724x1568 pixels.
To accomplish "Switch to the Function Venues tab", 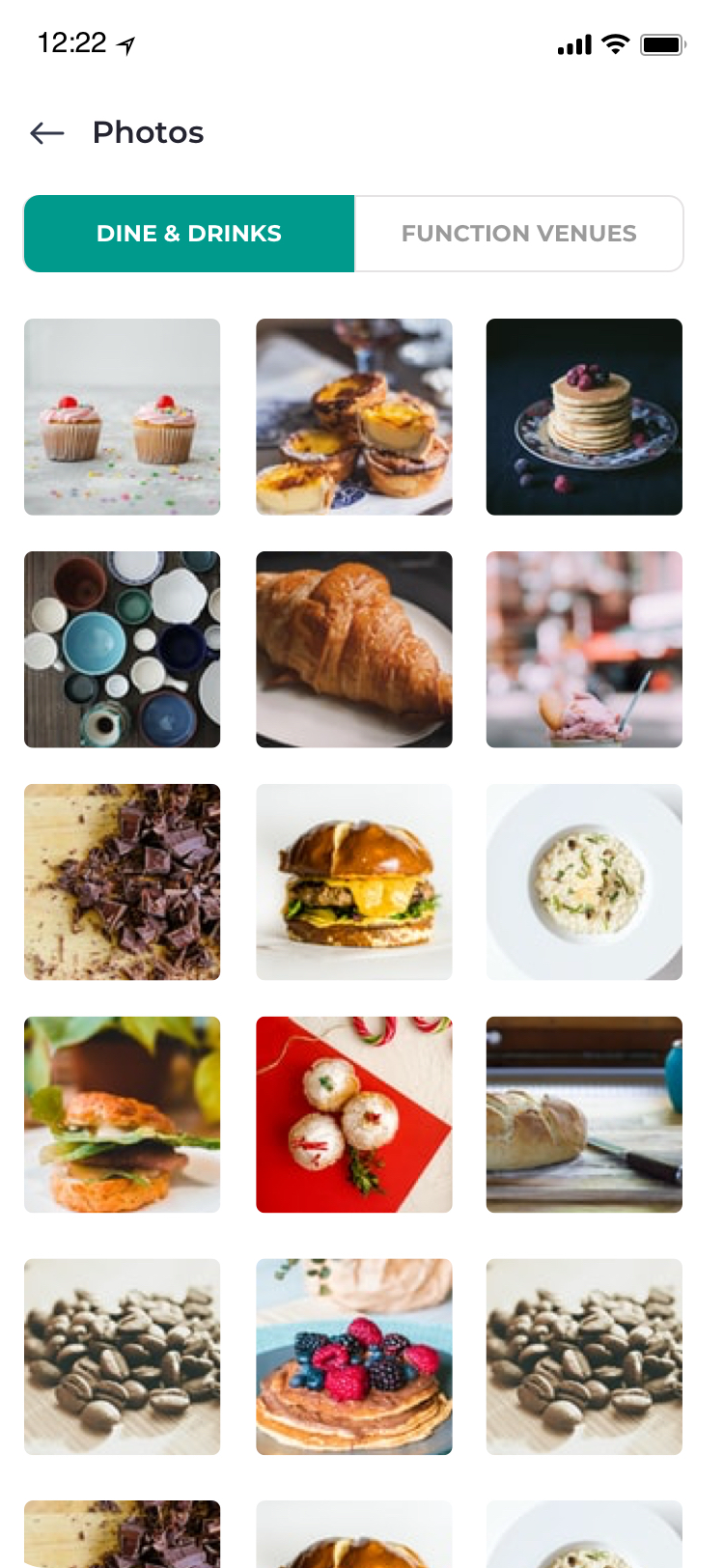I will click(x=518, y=234).
